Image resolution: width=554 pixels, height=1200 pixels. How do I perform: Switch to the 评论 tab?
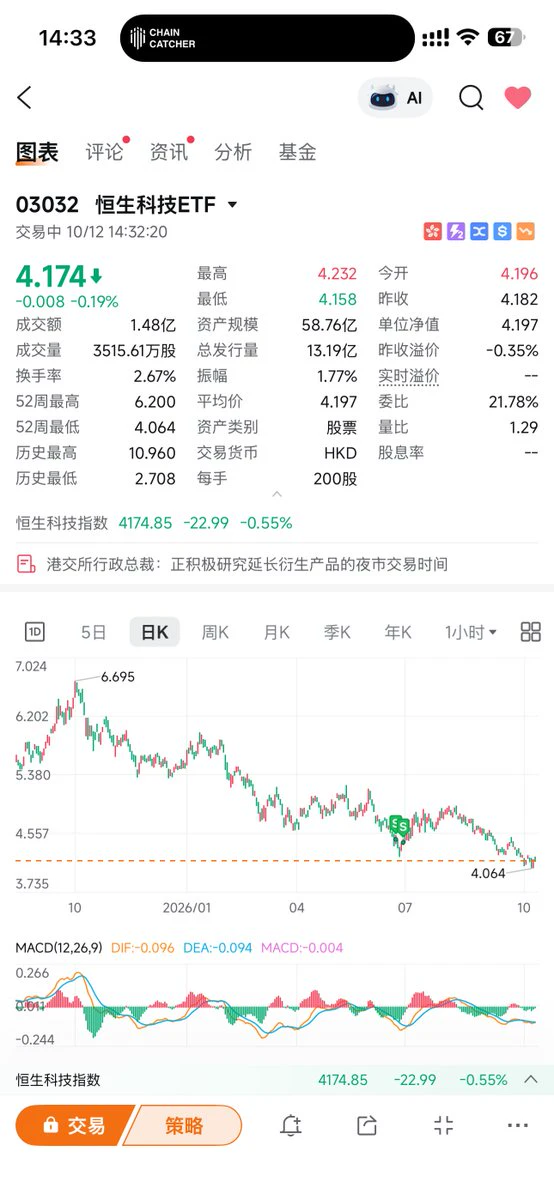(x=105, y=152)
